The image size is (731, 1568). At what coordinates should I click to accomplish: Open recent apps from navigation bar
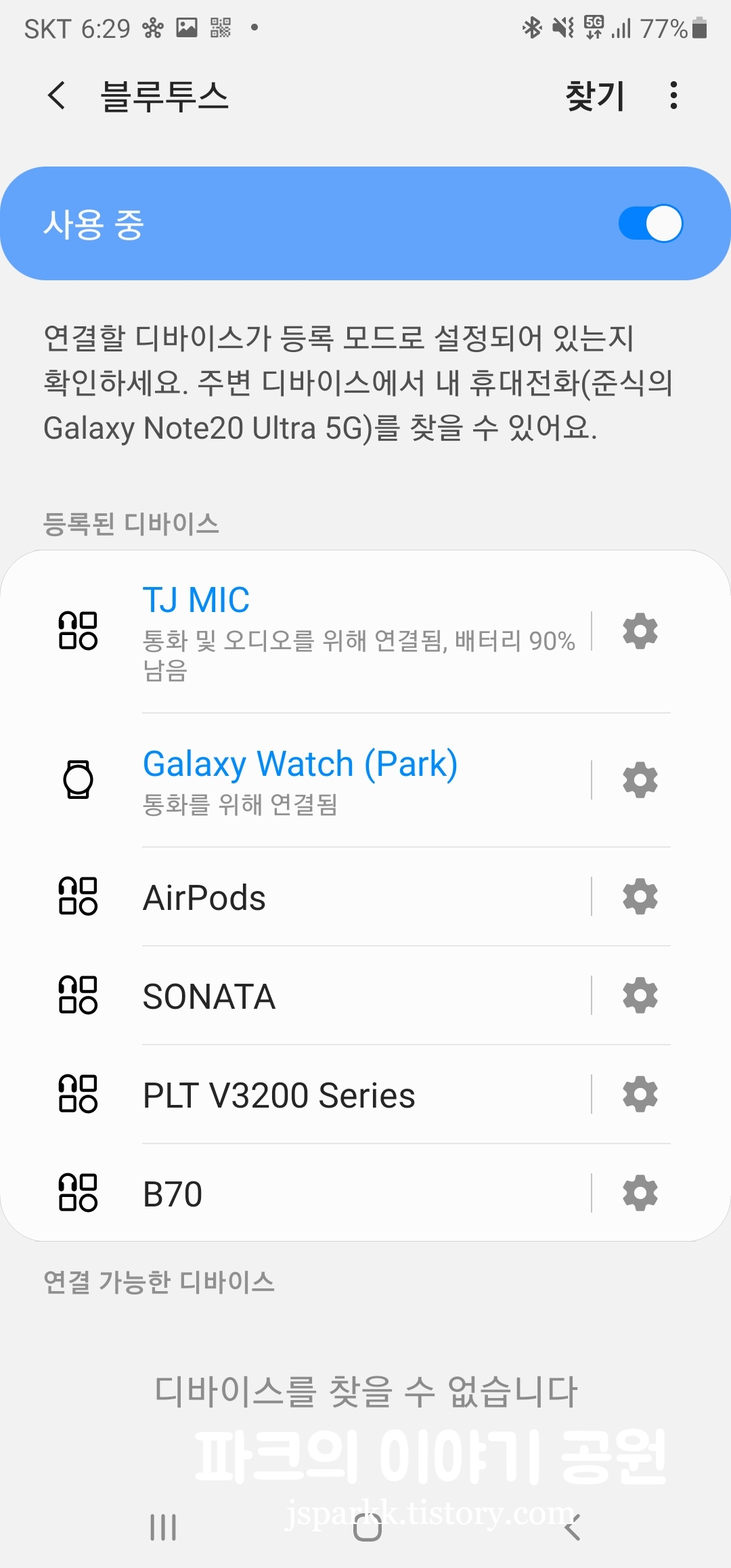tap(163, 1527)
